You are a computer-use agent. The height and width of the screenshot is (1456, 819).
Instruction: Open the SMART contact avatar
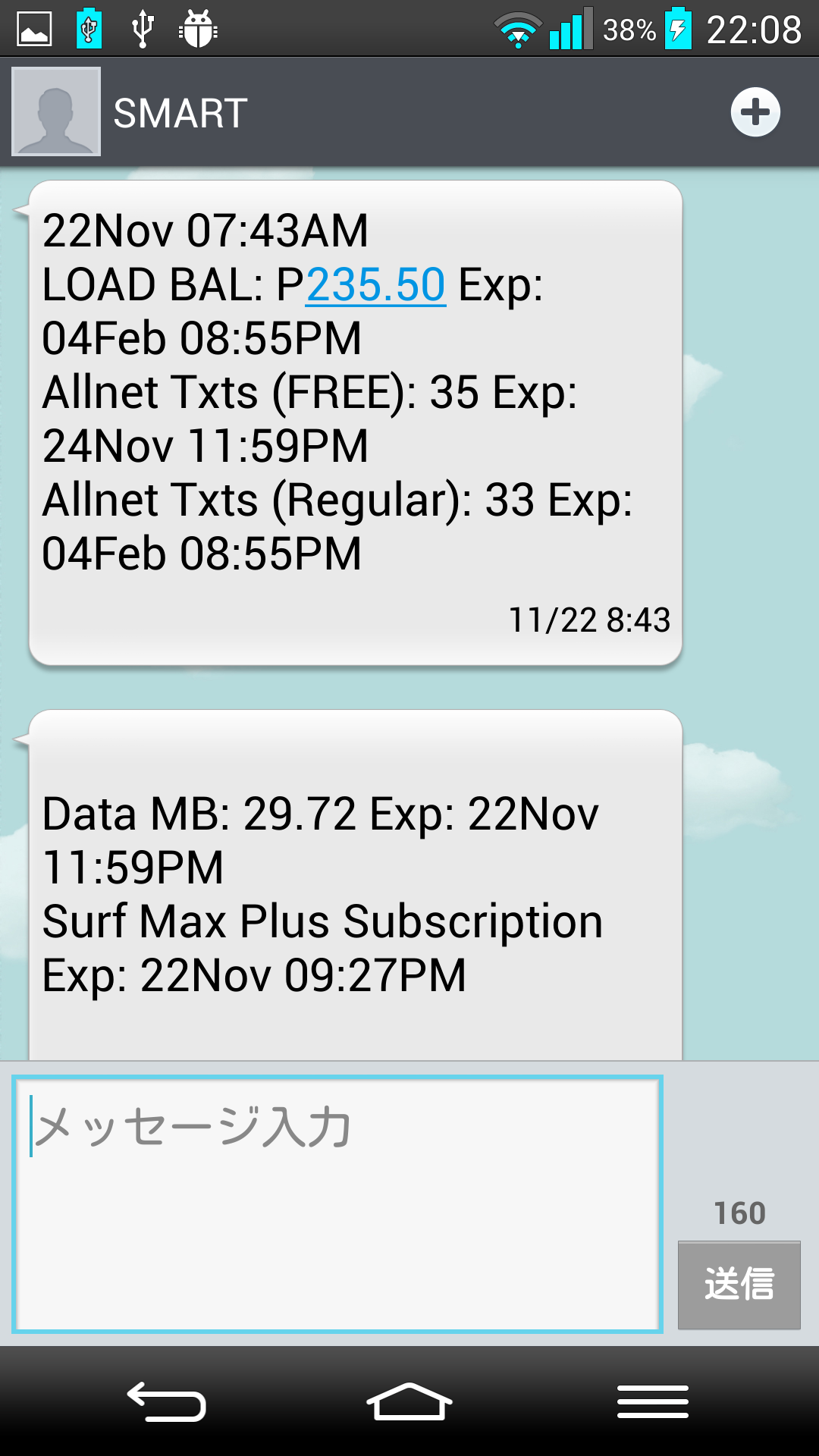coord(56,111)
